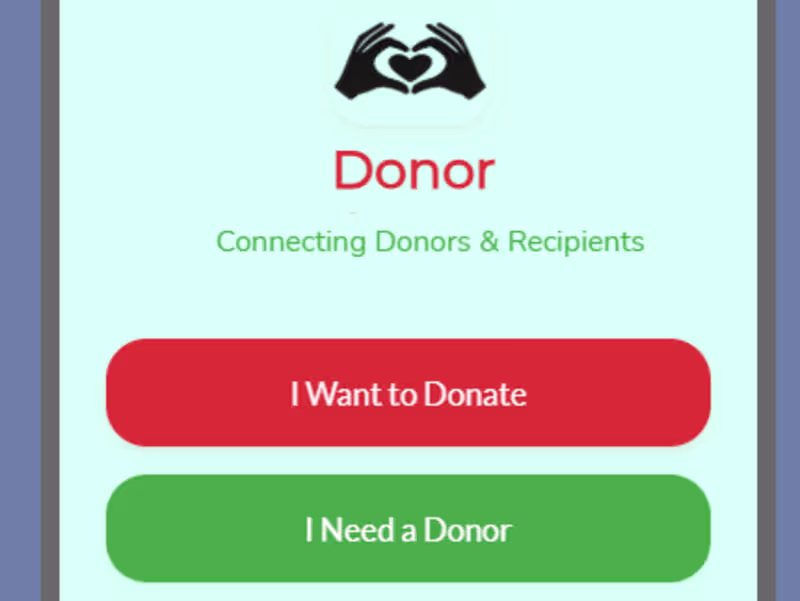Select the I Need a Donor button
Screen dimensions: 800x601
click(408, 529)
